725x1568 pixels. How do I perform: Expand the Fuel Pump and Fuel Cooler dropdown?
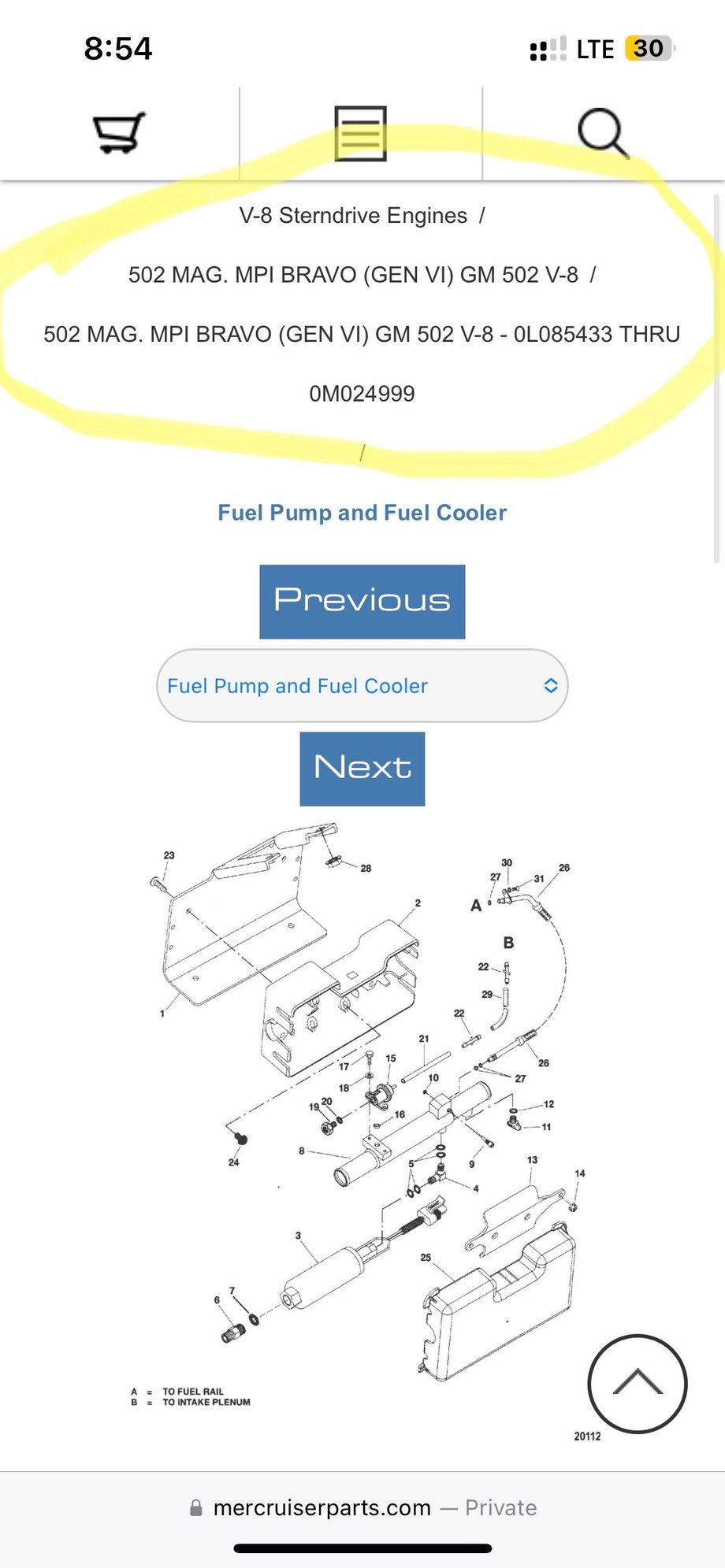(x=362, y=686)
